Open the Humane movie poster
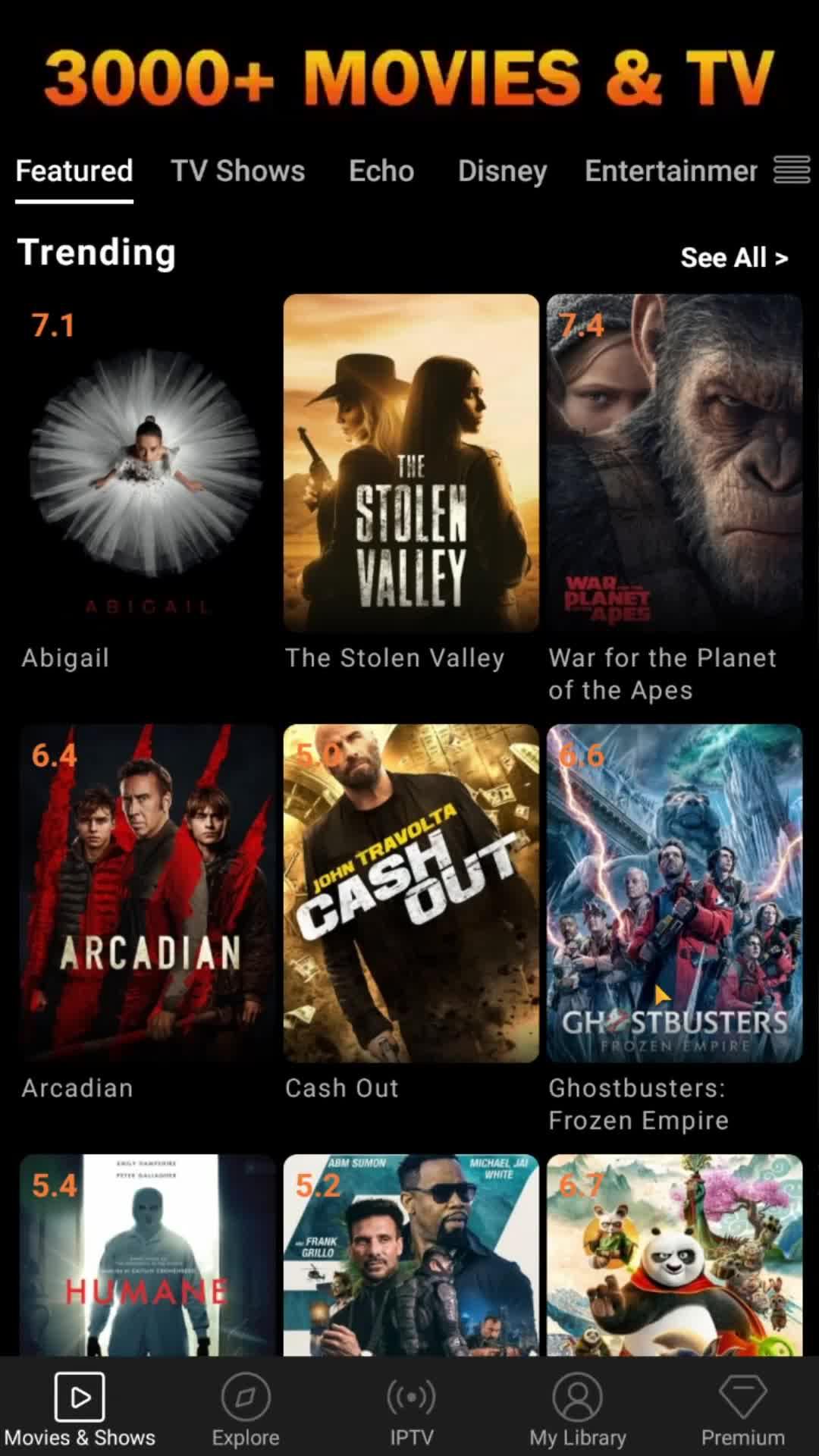 [x=148, y=1255]
